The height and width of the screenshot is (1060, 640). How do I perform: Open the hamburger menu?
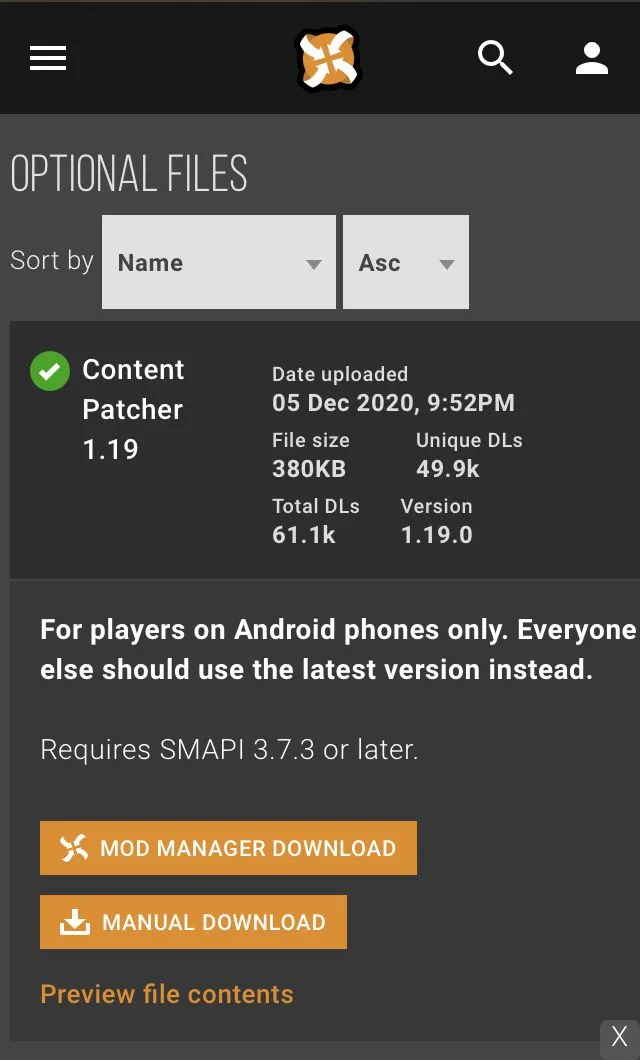coord(48,59)
